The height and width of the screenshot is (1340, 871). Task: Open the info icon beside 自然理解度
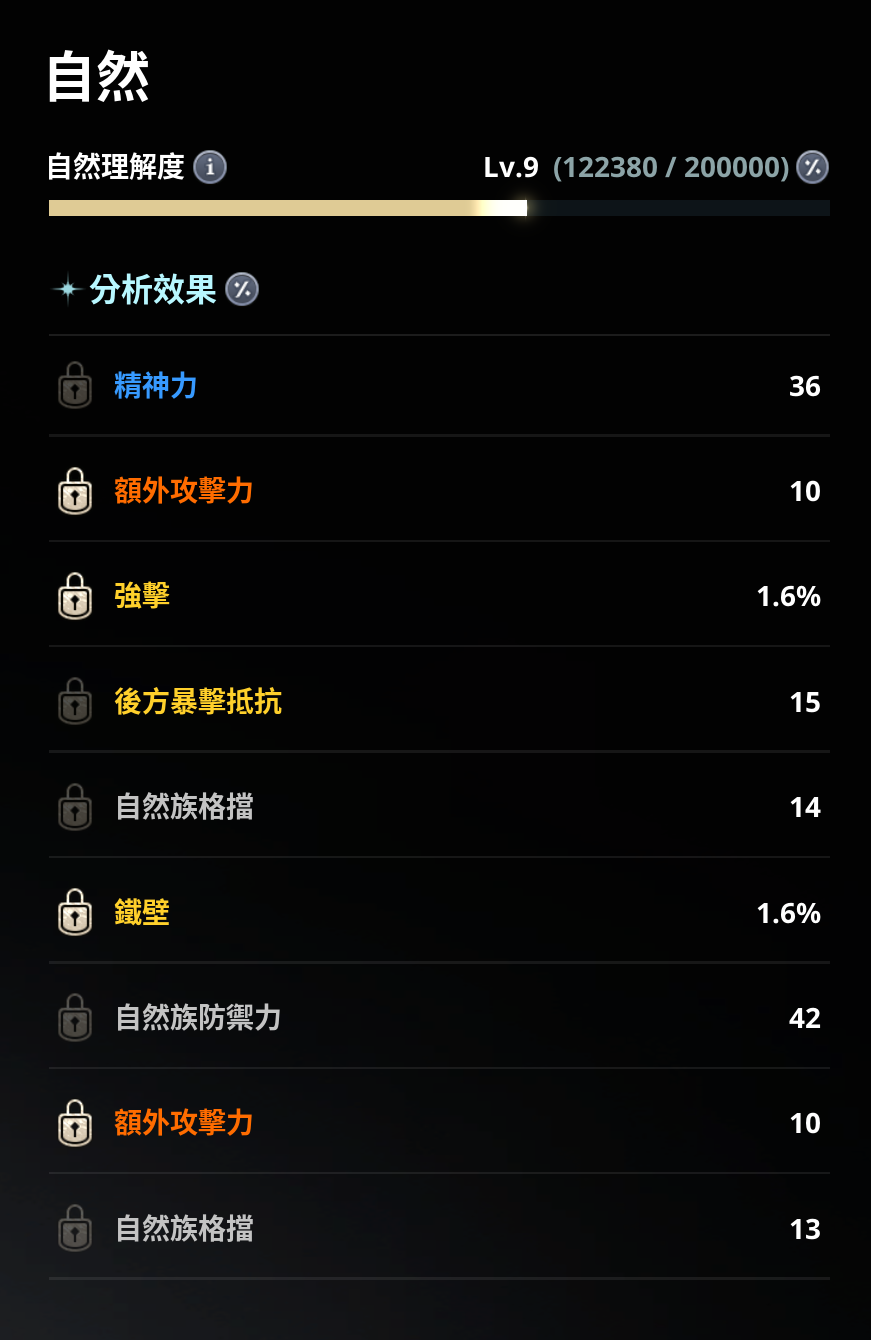tap(210, 167)
